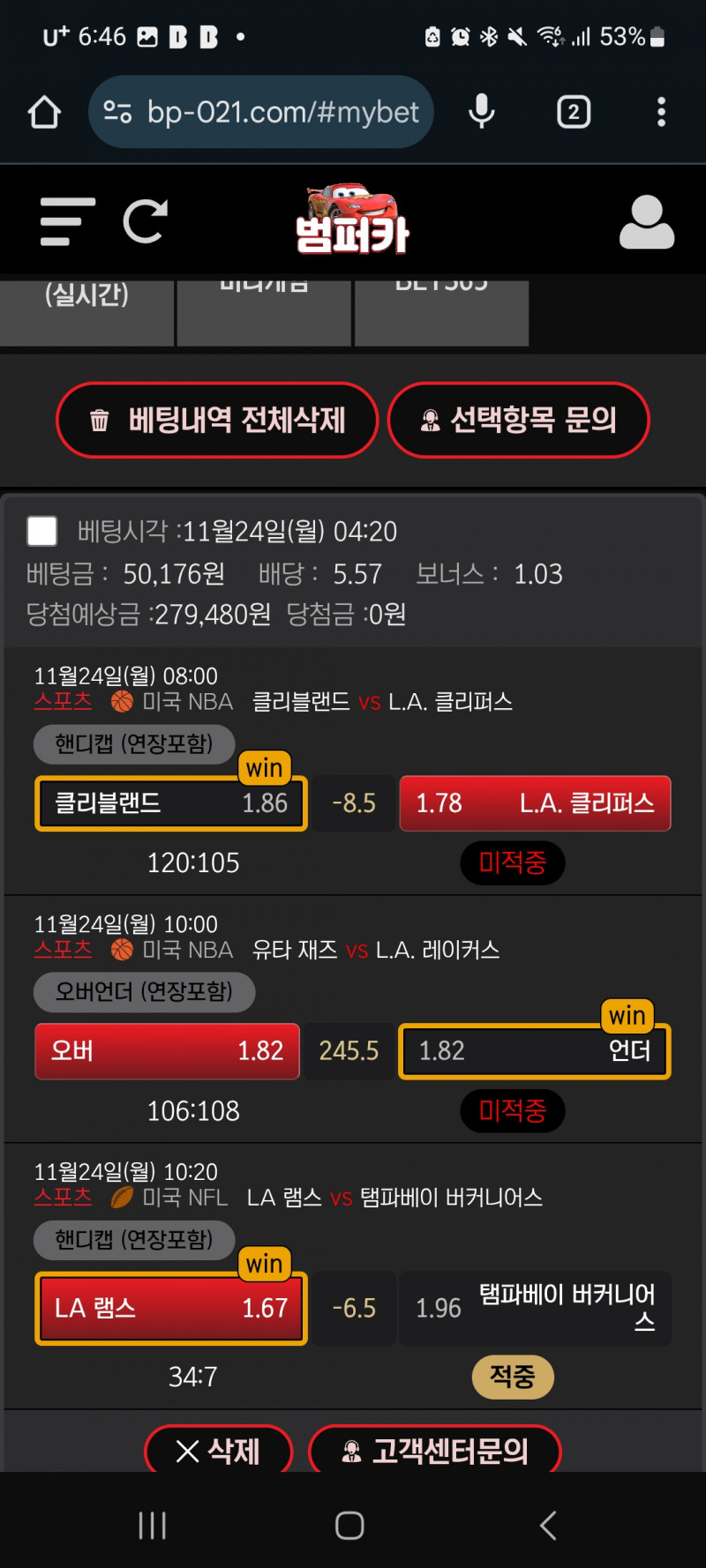Tap the refresh icon in the header
This screenshot has height=1568, width=706.
145,221
